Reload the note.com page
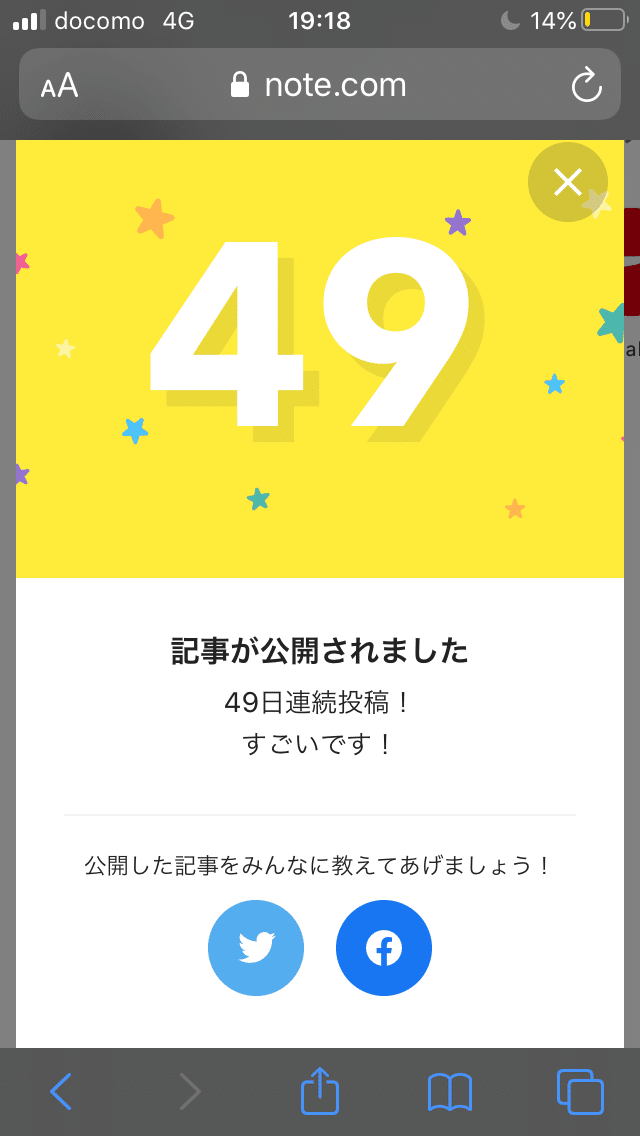This screenshot has height=1136, width=640. [586, 86]
